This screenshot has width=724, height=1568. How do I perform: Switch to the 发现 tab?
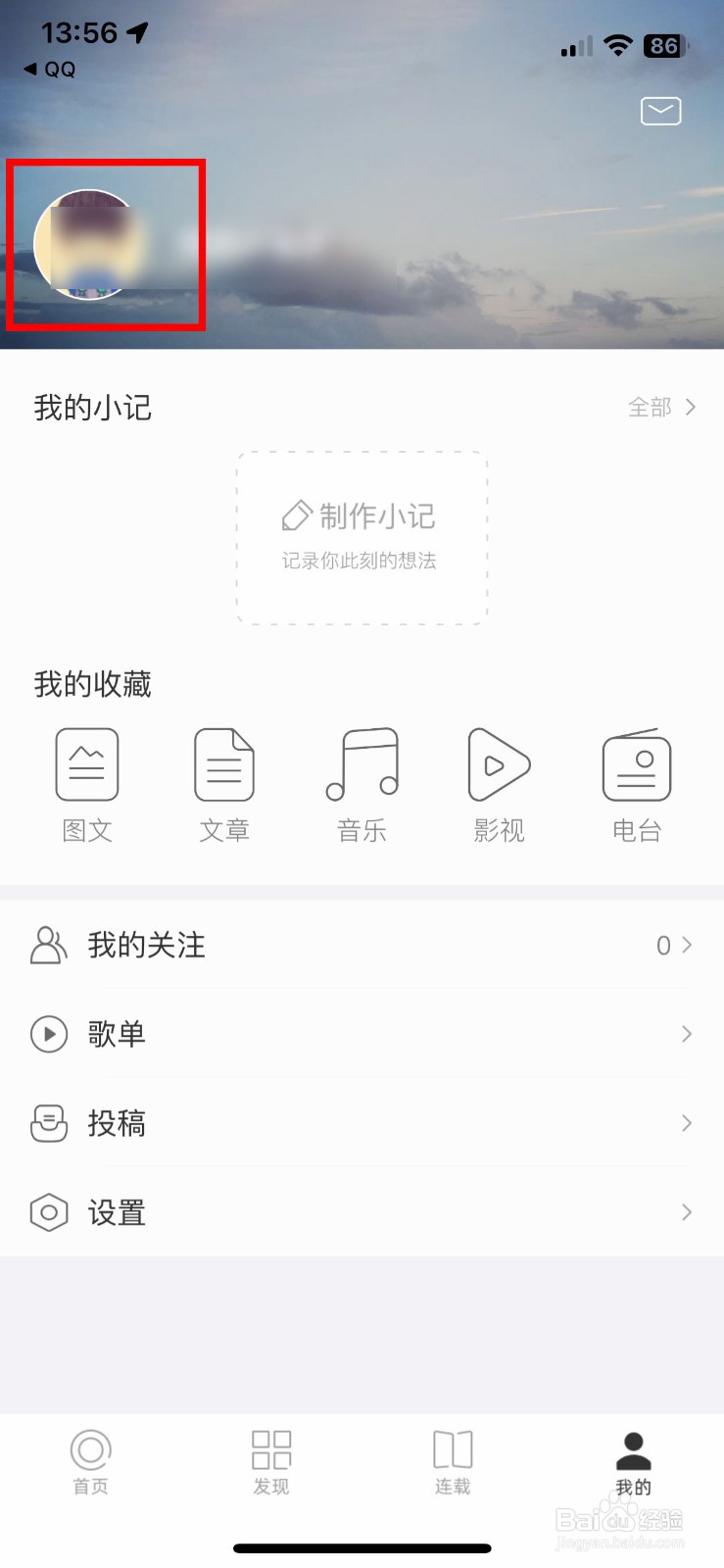(x=271, y=1462)
